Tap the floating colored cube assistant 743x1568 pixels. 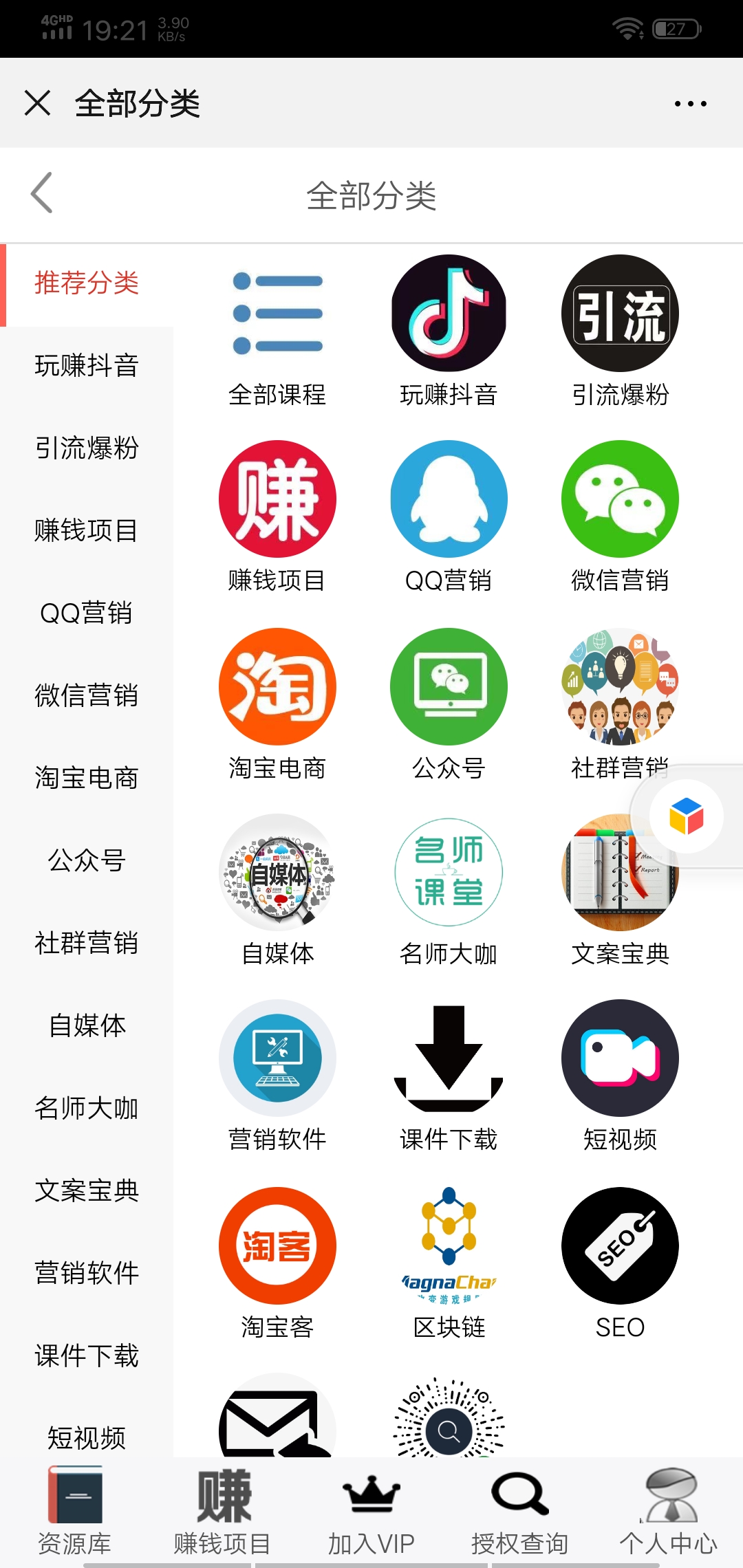click(x=686, y=816)
